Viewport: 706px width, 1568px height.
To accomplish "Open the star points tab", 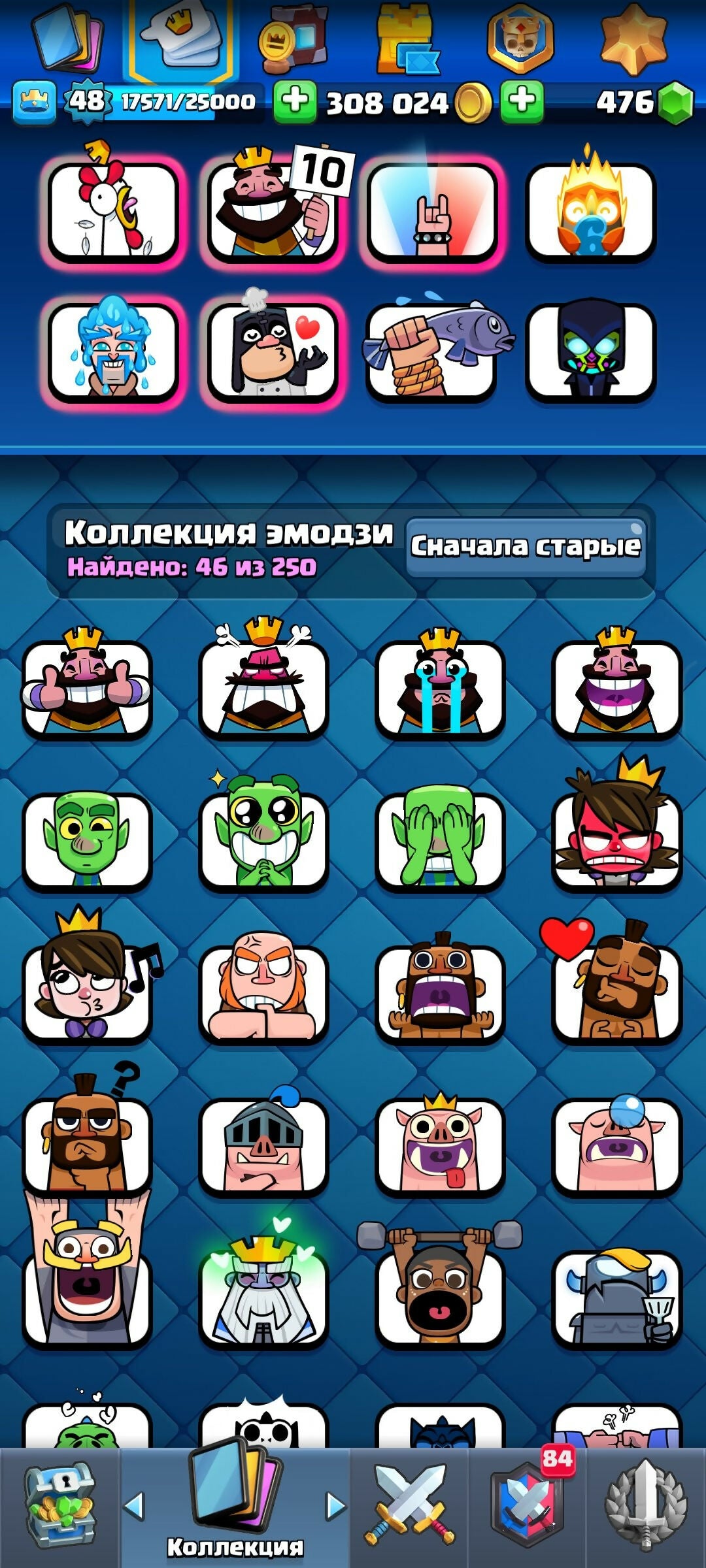I will (633, 39).
